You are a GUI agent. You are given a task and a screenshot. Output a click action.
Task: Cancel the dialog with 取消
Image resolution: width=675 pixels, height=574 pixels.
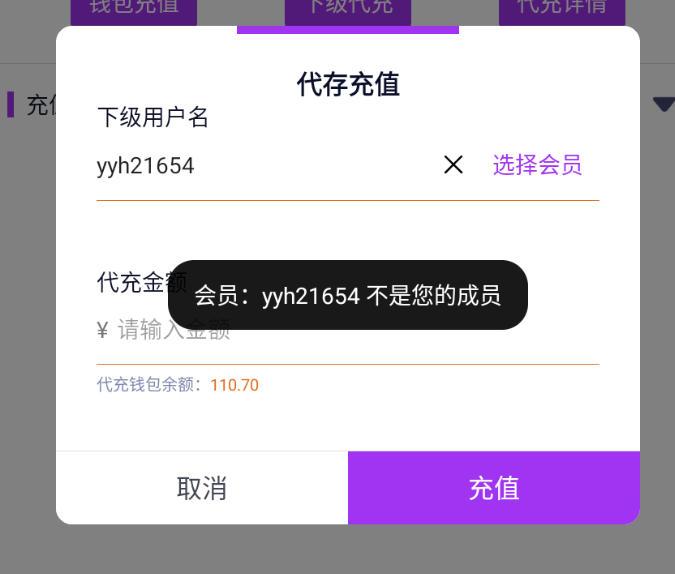[202, 488]
